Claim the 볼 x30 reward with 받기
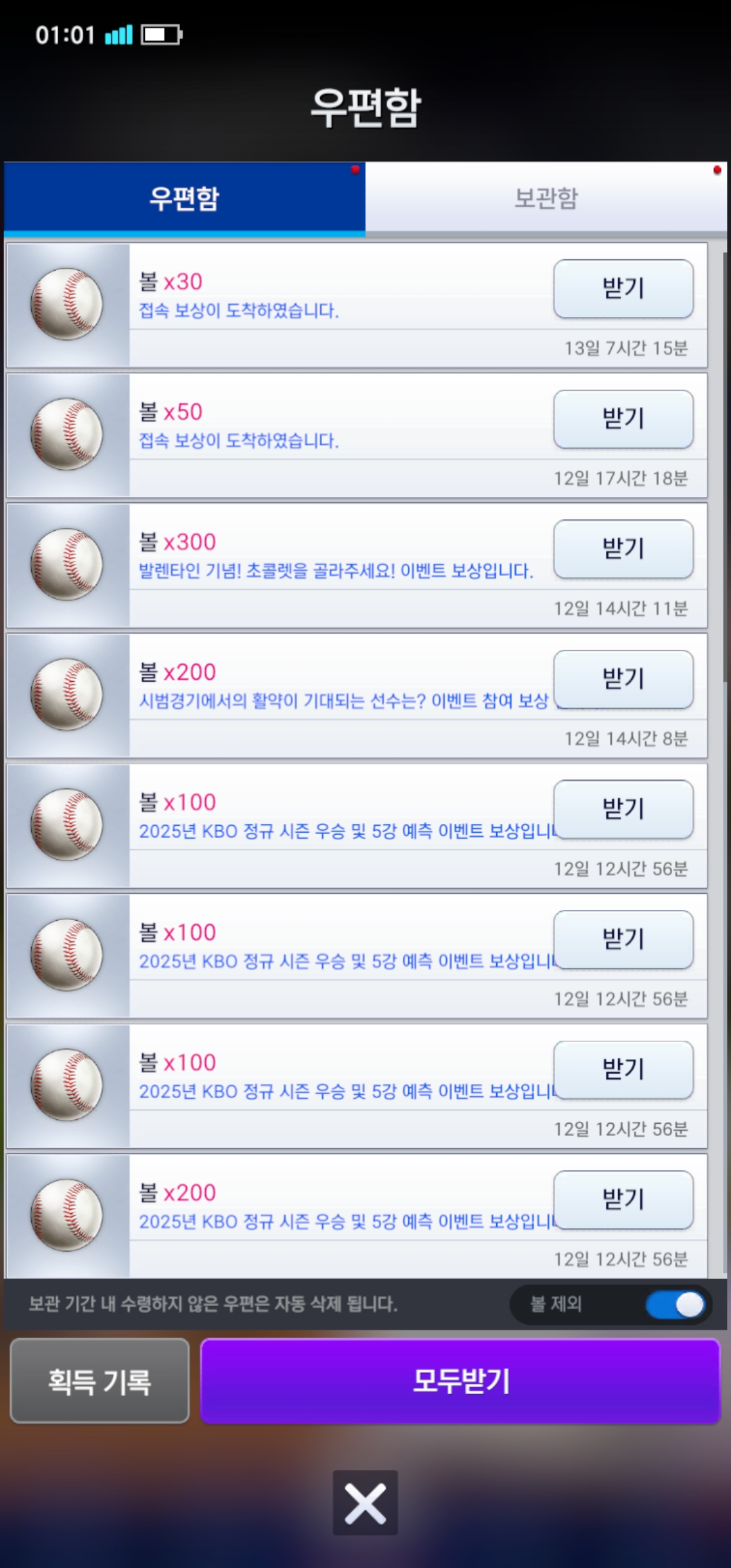Screen dimensions: 731x1568 coord(623,289)
